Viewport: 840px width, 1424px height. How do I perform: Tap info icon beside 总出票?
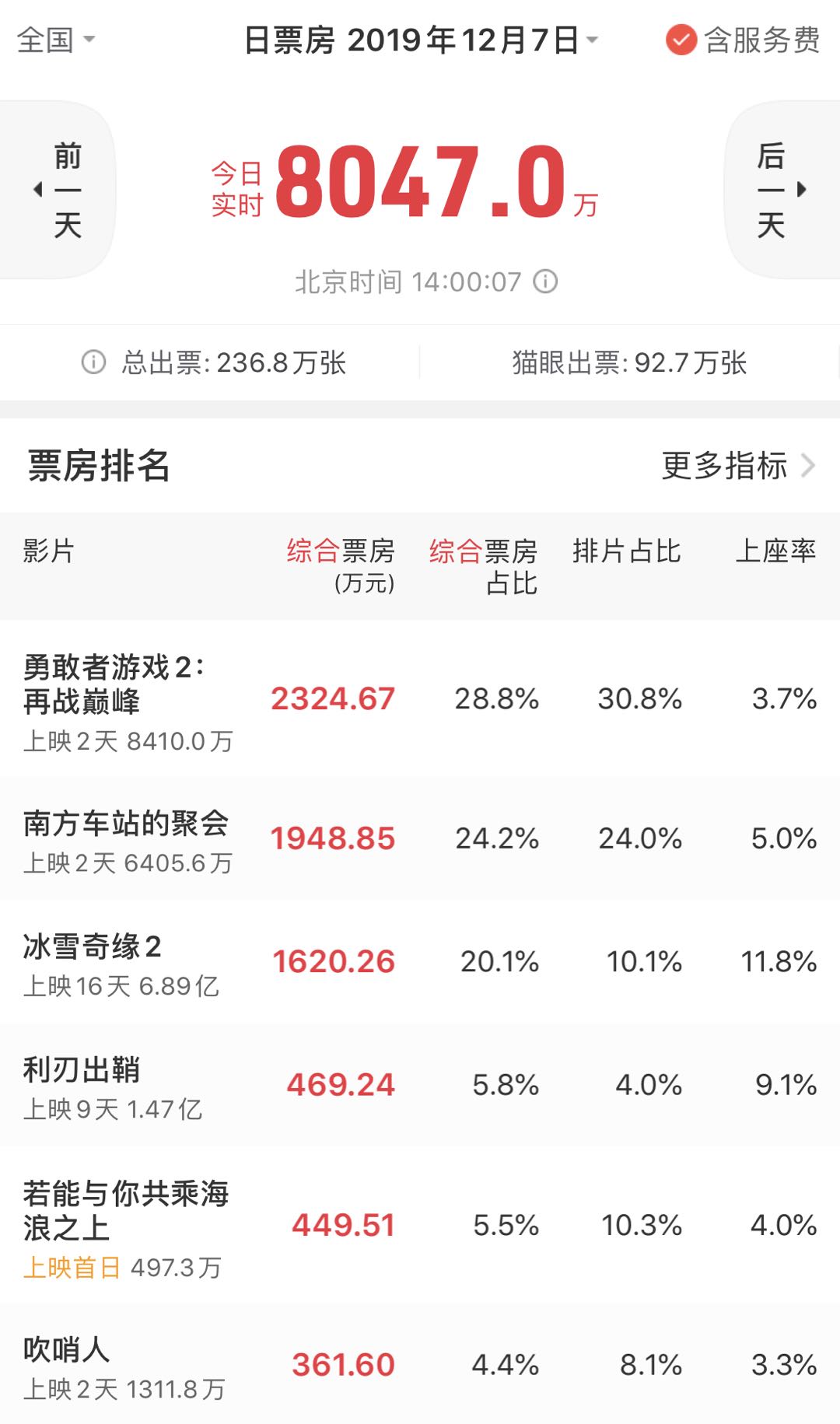pos(93,362)
